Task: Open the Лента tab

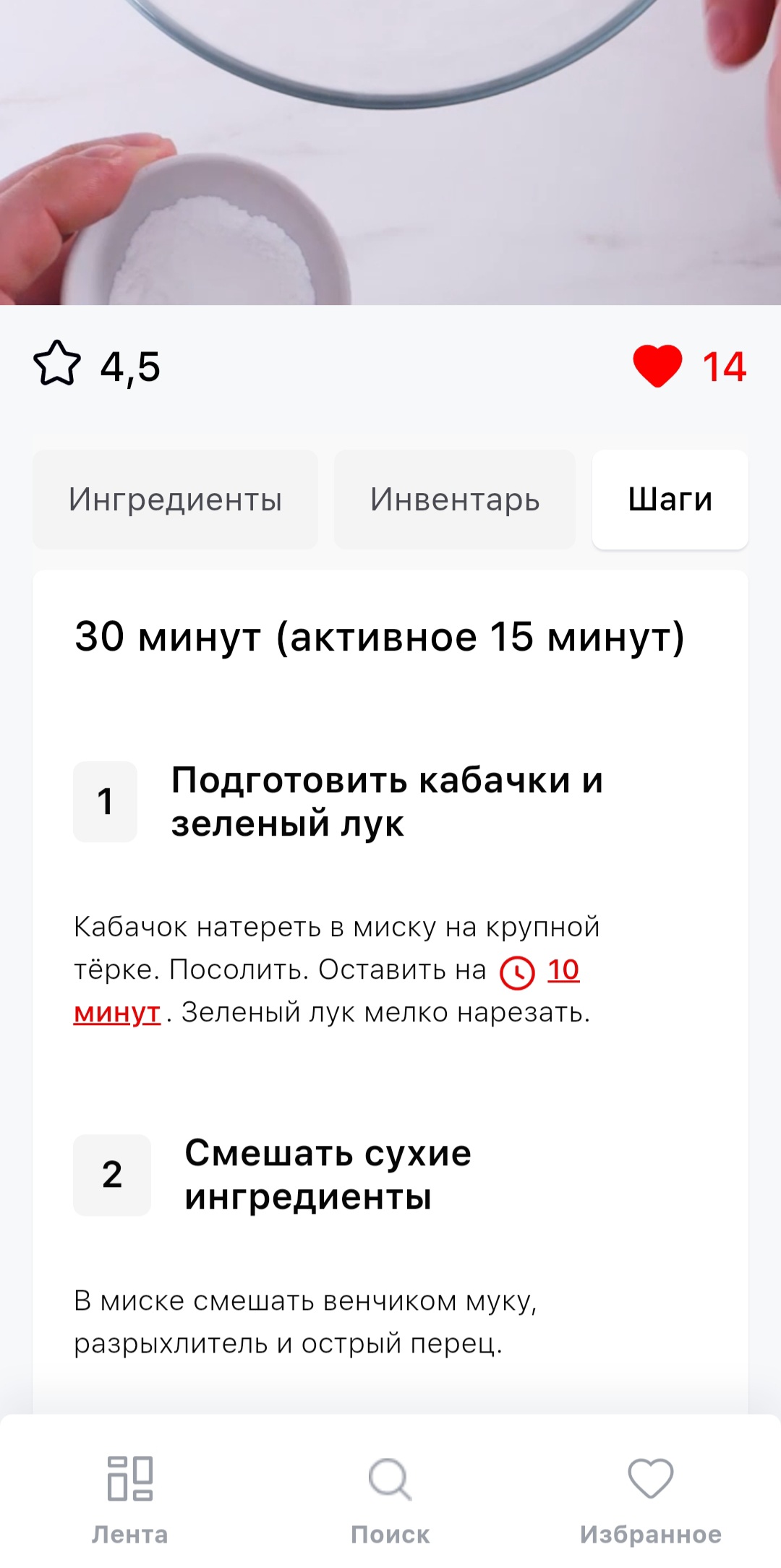Action: coord(130,1497)
